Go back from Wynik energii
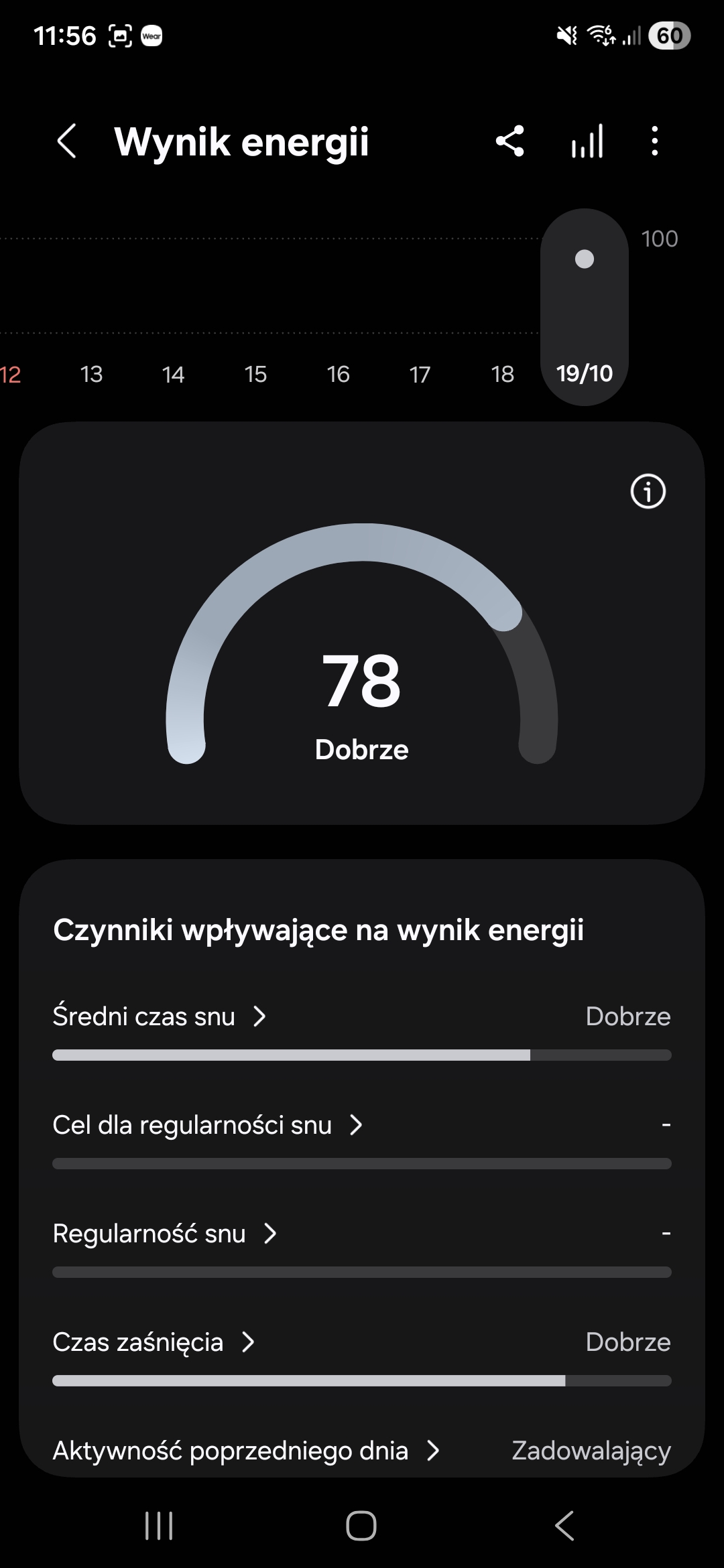Screen dimensions: 724x1568 [x=66, y=141]
